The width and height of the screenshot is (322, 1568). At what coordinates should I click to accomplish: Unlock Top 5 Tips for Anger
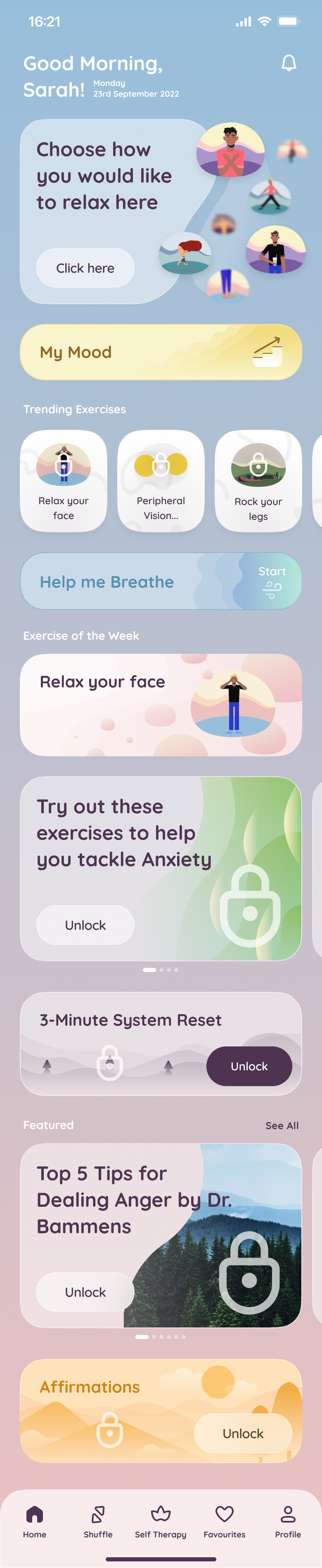85,1292
